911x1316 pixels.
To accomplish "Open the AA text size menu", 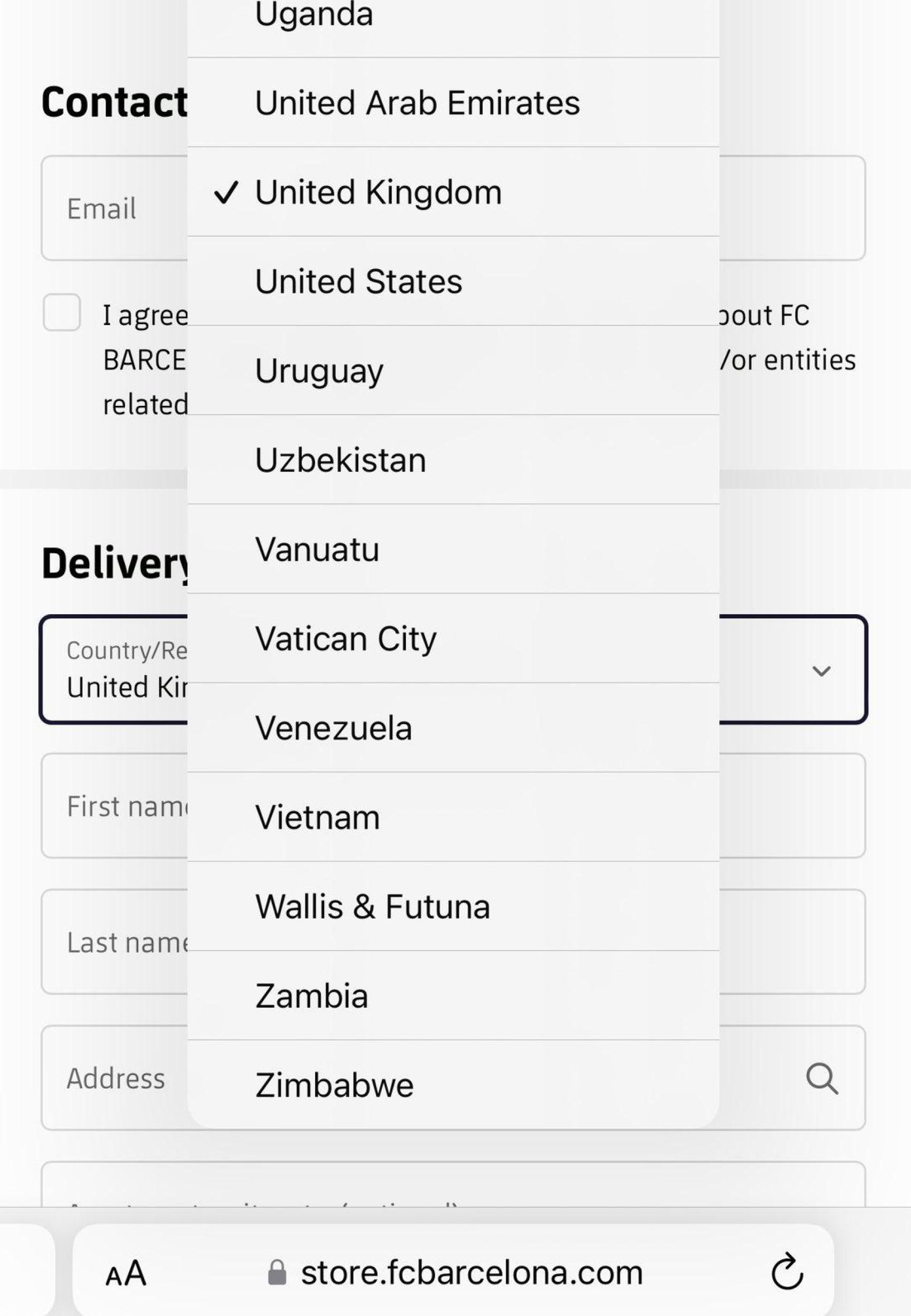I will [x=126, y=1273].
